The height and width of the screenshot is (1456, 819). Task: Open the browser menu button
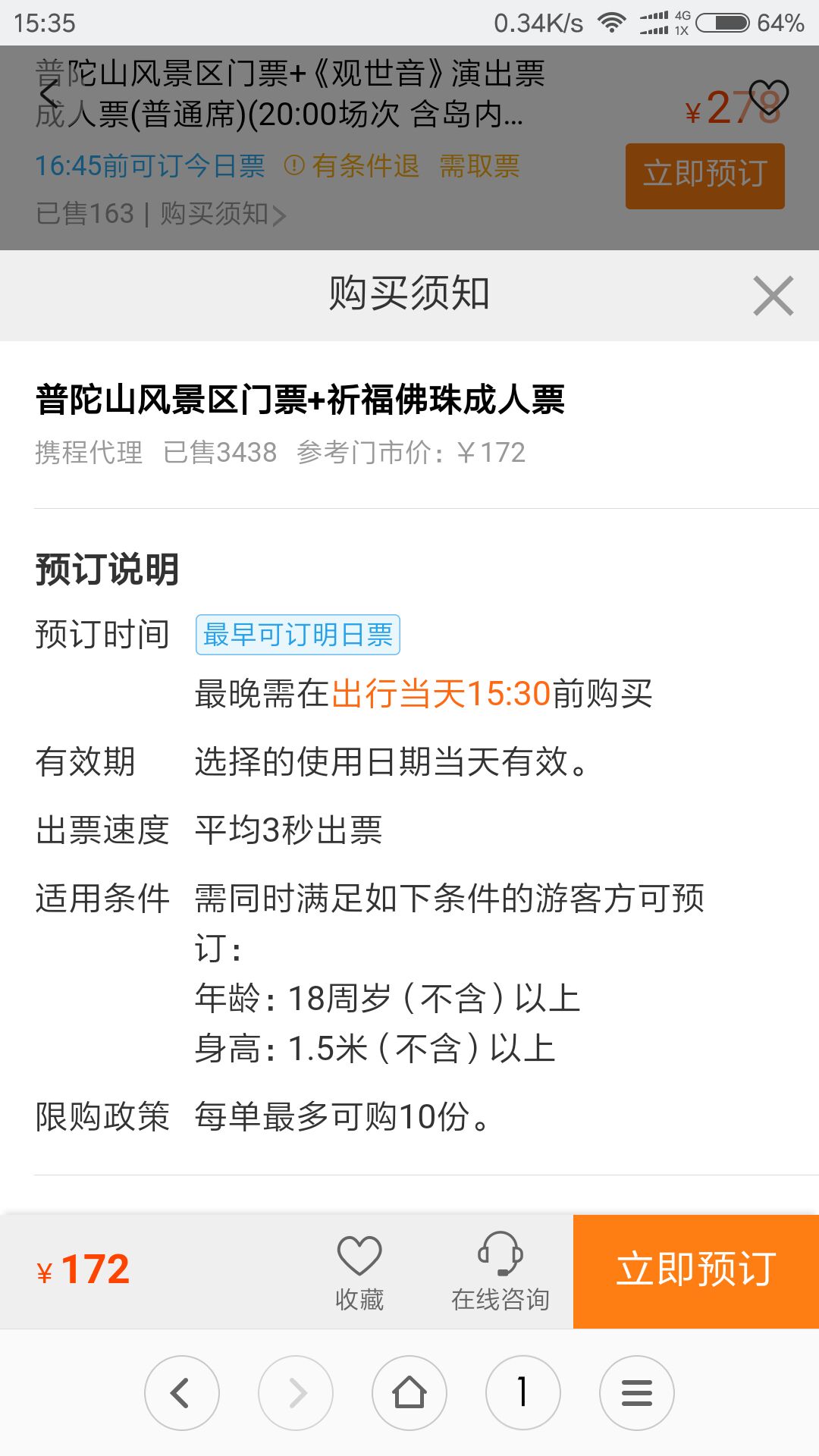637,1393
